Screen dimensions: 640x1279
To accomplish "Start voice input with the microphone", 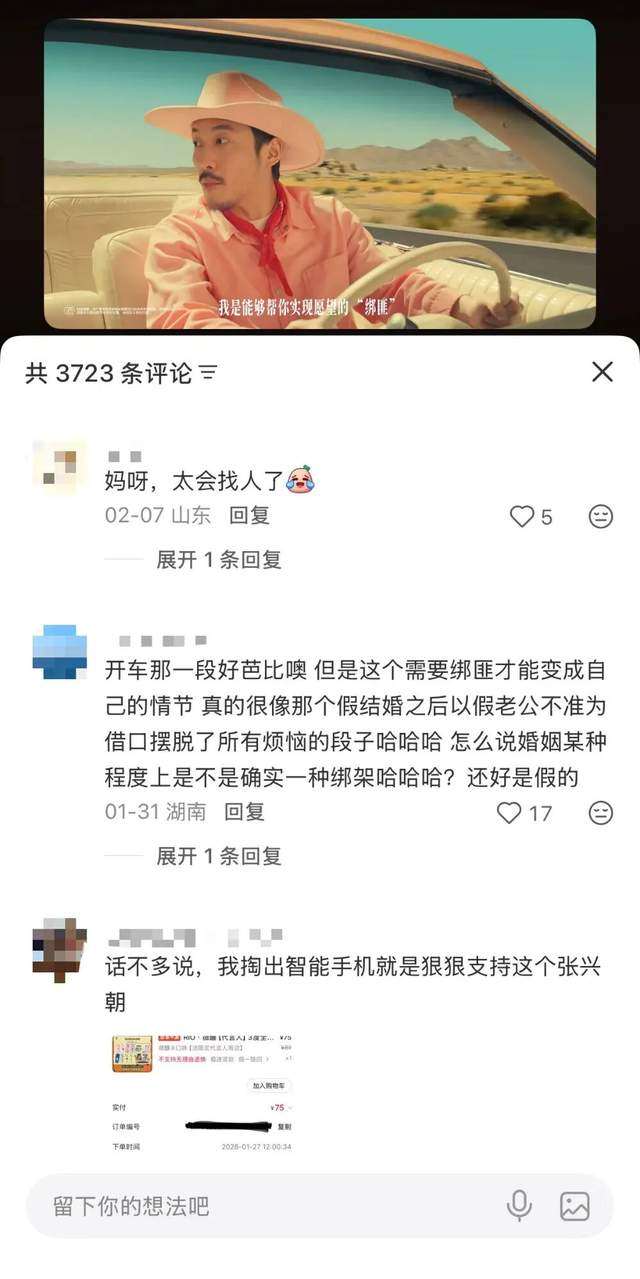I will [x=519, y=1206].
